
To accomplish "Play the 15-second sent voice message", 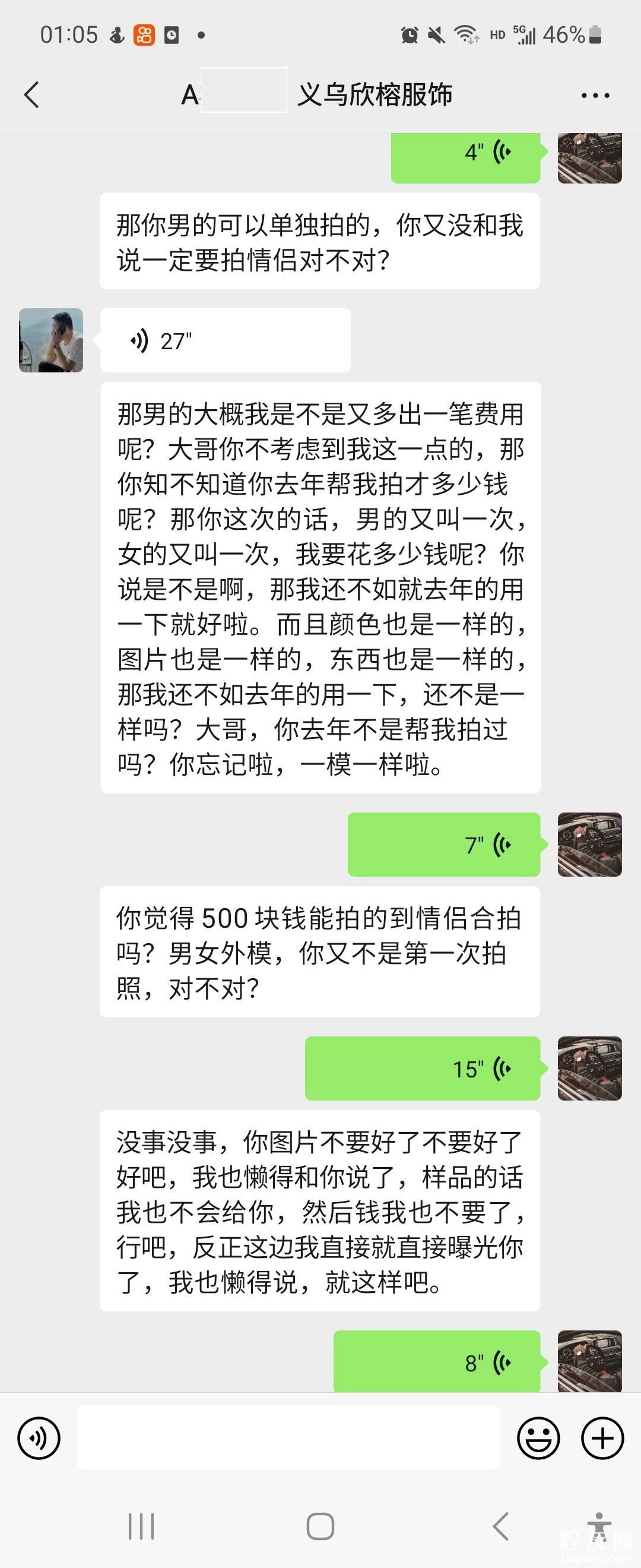I will [422, 1068].
